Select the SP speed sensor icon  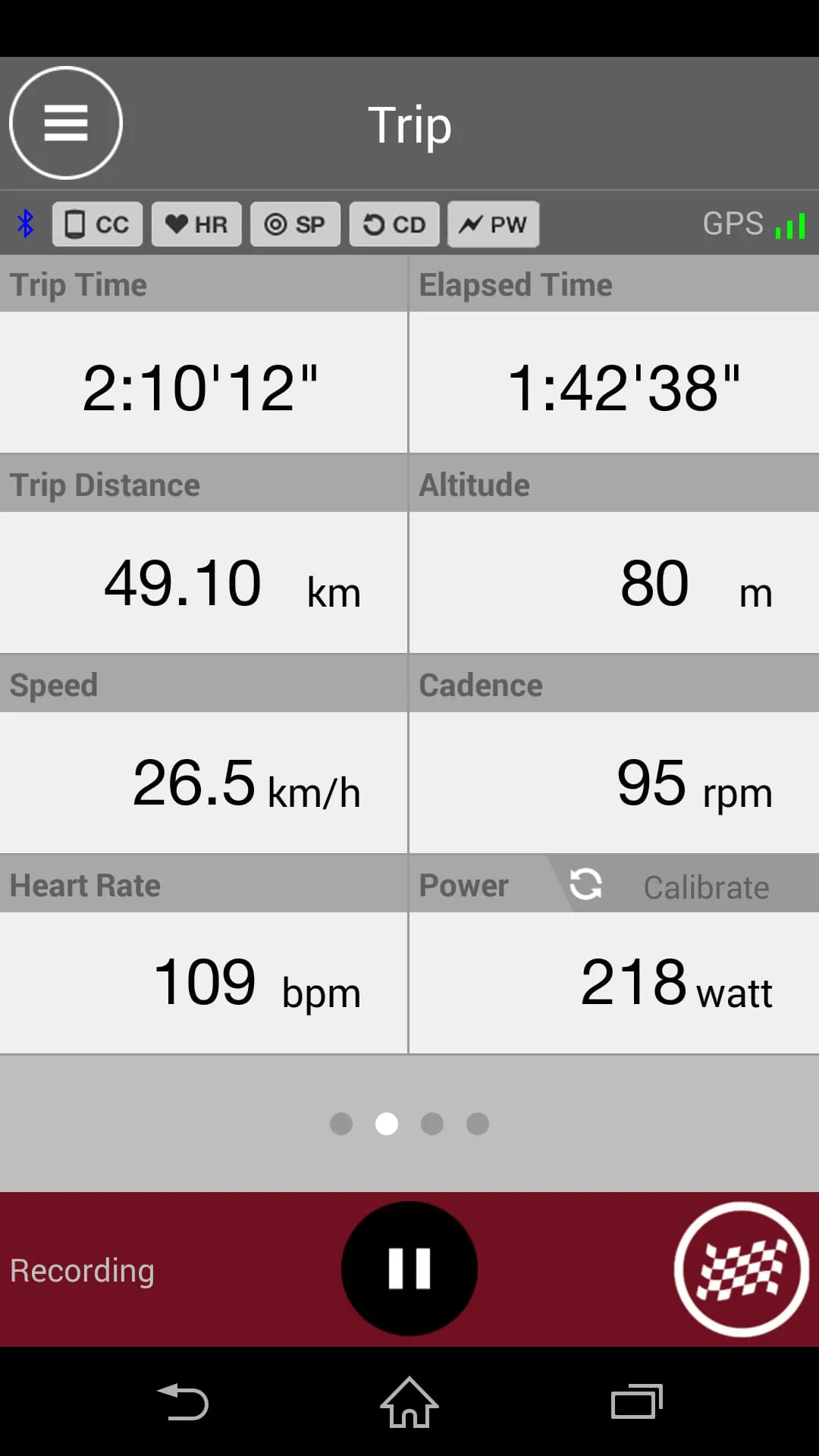click(x=295, y=224)
